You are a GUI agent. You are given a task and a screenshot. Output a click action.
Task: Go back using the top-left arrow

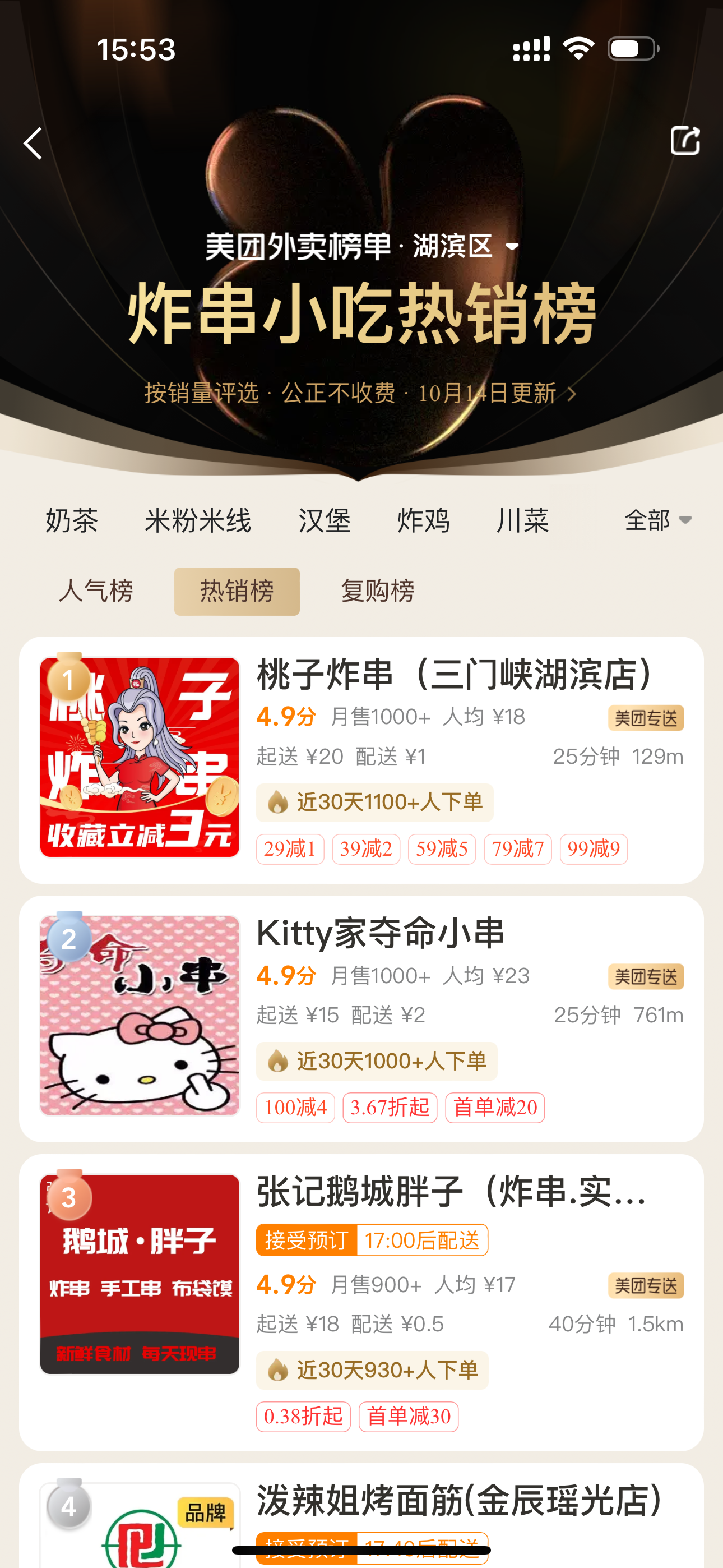click(x=34, y=143)
